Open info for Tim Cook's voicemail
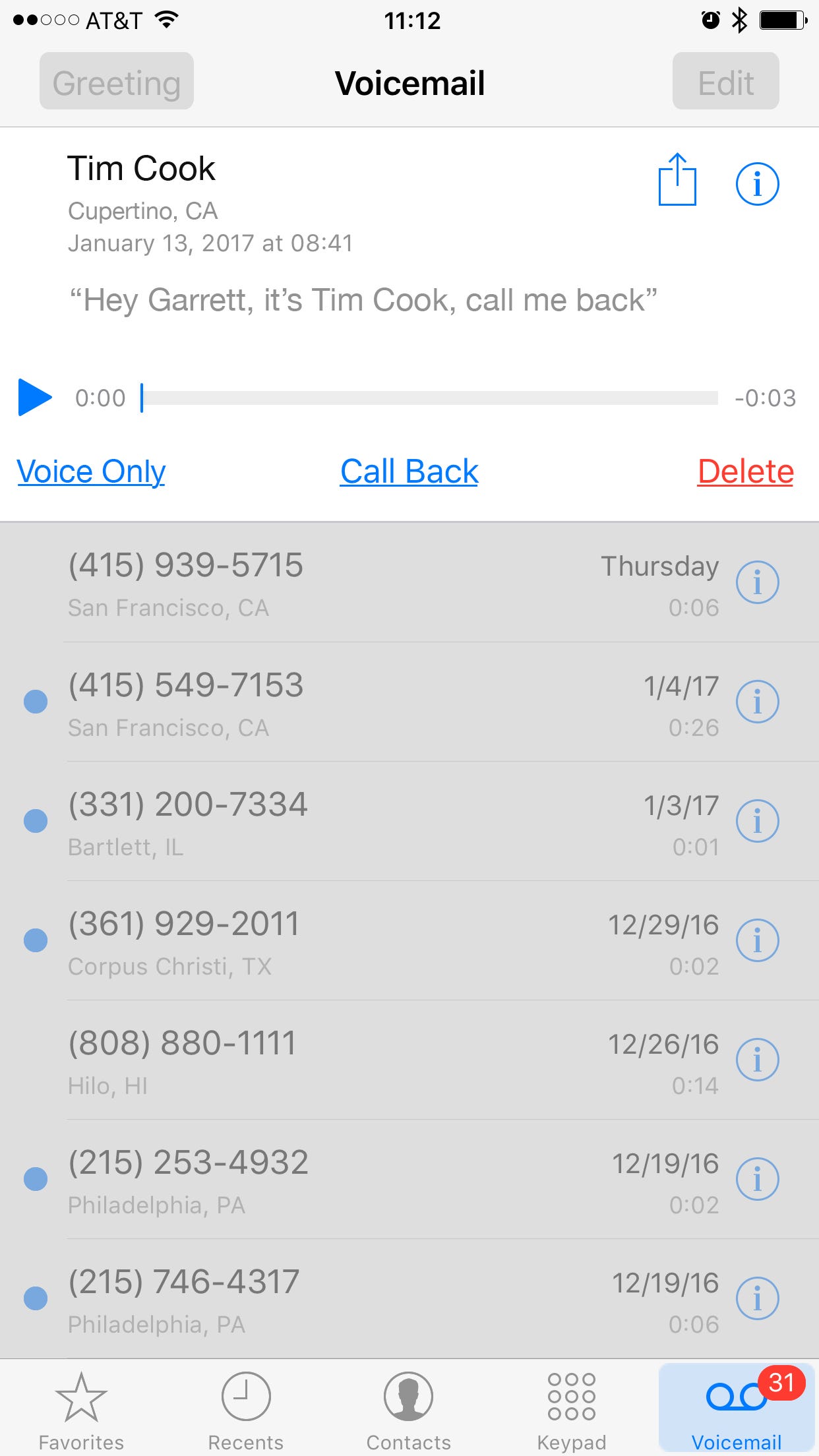Viewport: 819px width, 1456px height. pyautogui.click(x=757, y=184)
